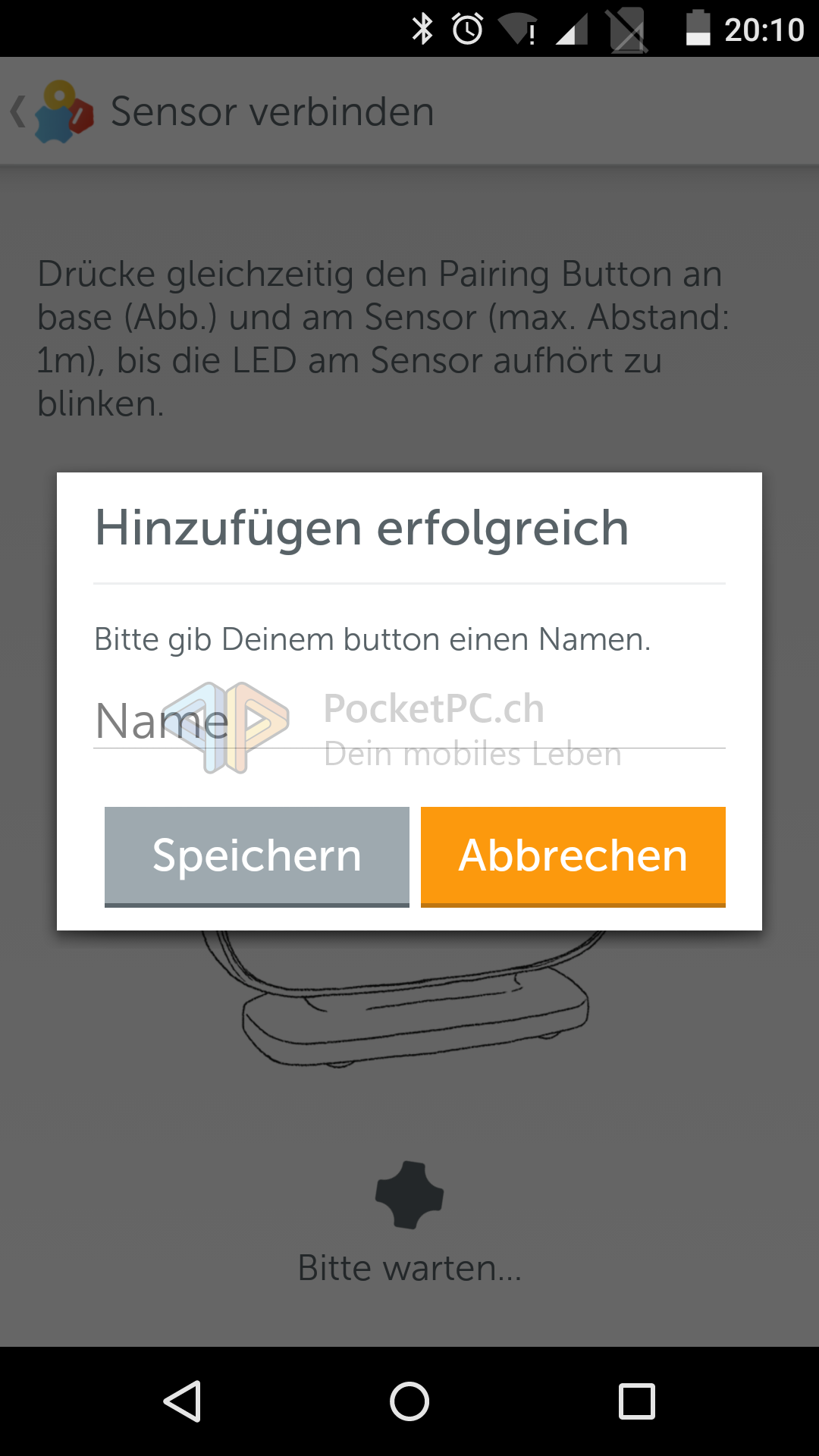Viewport: 819px width, 1456px height.
Task: Open the recent apps overview
Action: coord(636,1401)
